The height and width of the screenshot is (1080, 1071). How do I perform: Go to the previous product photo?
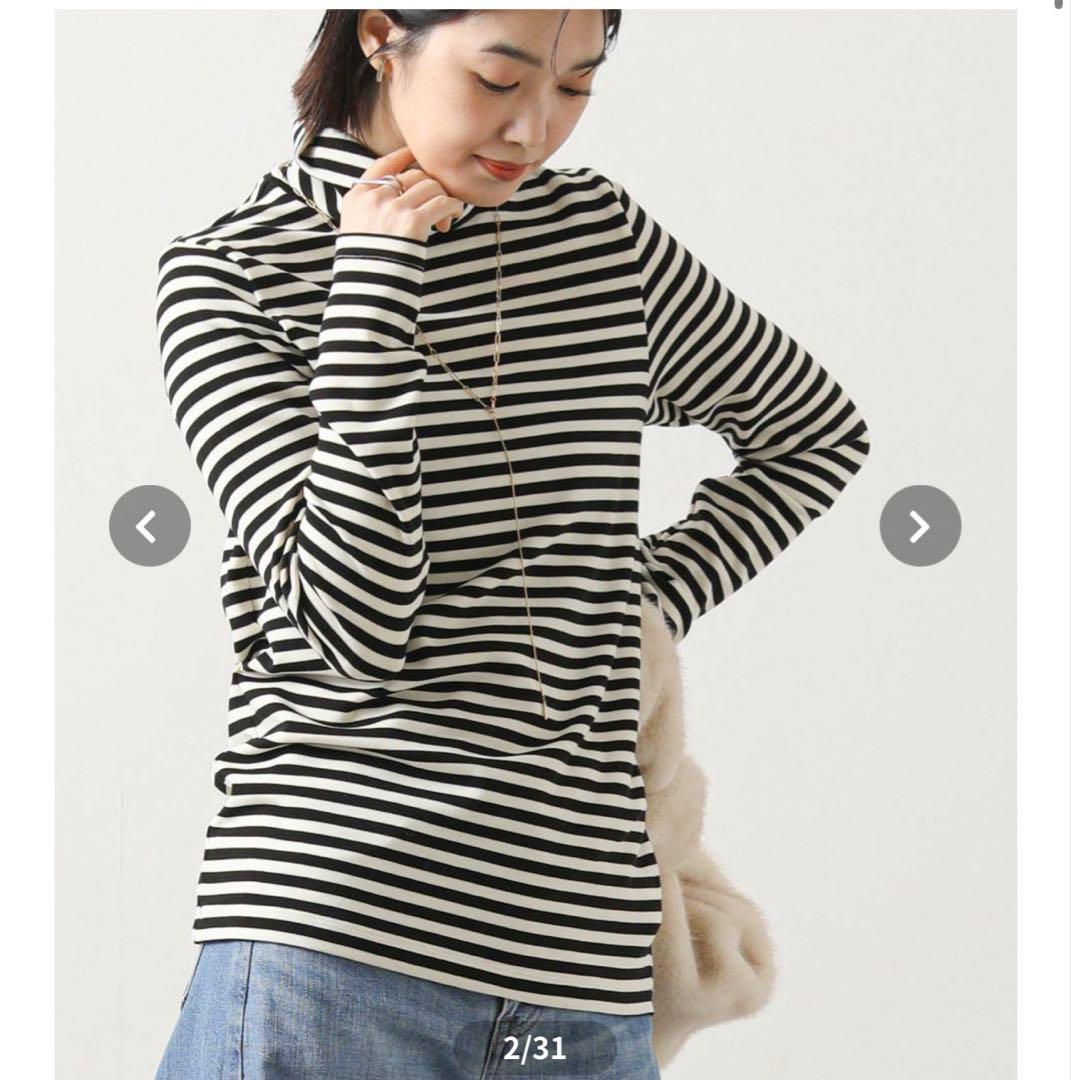pos(149,526)
